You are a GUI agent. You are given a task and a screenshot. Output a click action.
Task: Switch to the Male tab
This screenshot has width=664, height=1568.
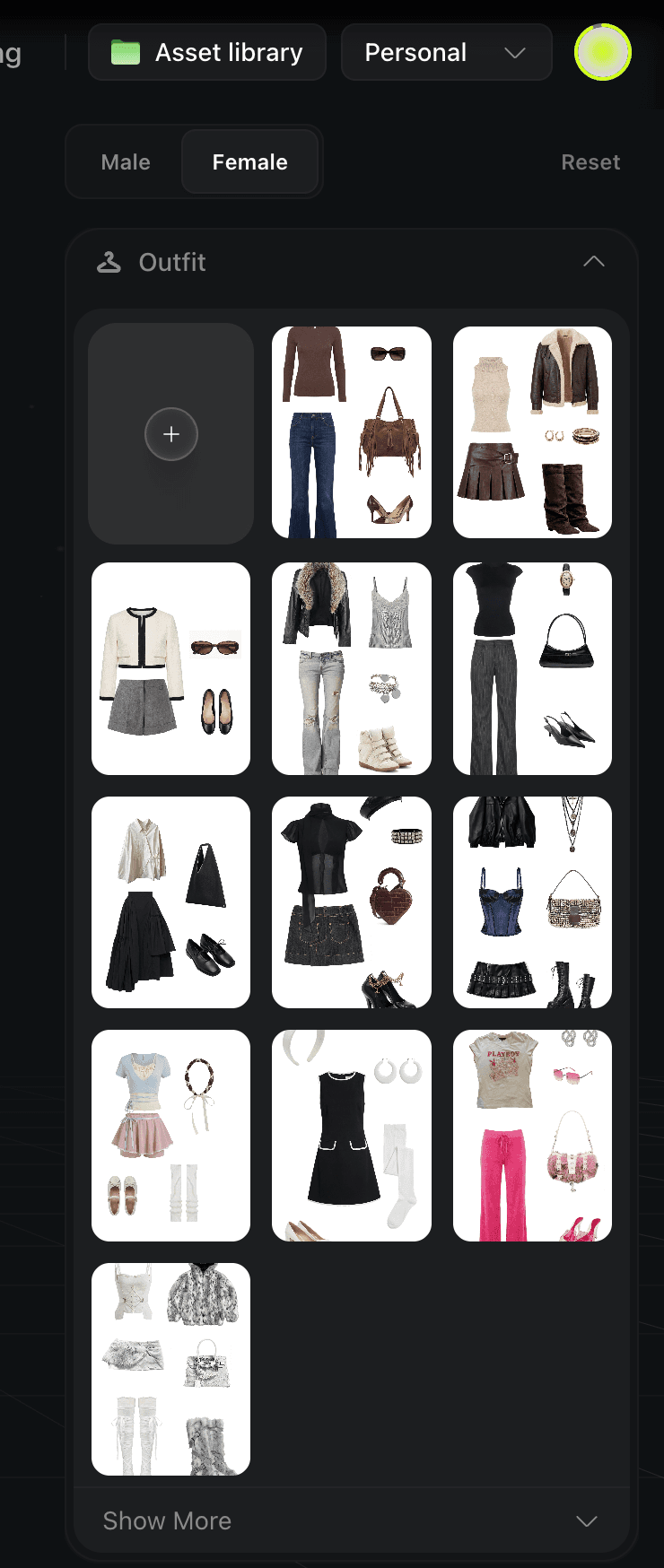(x=126, y=162)
